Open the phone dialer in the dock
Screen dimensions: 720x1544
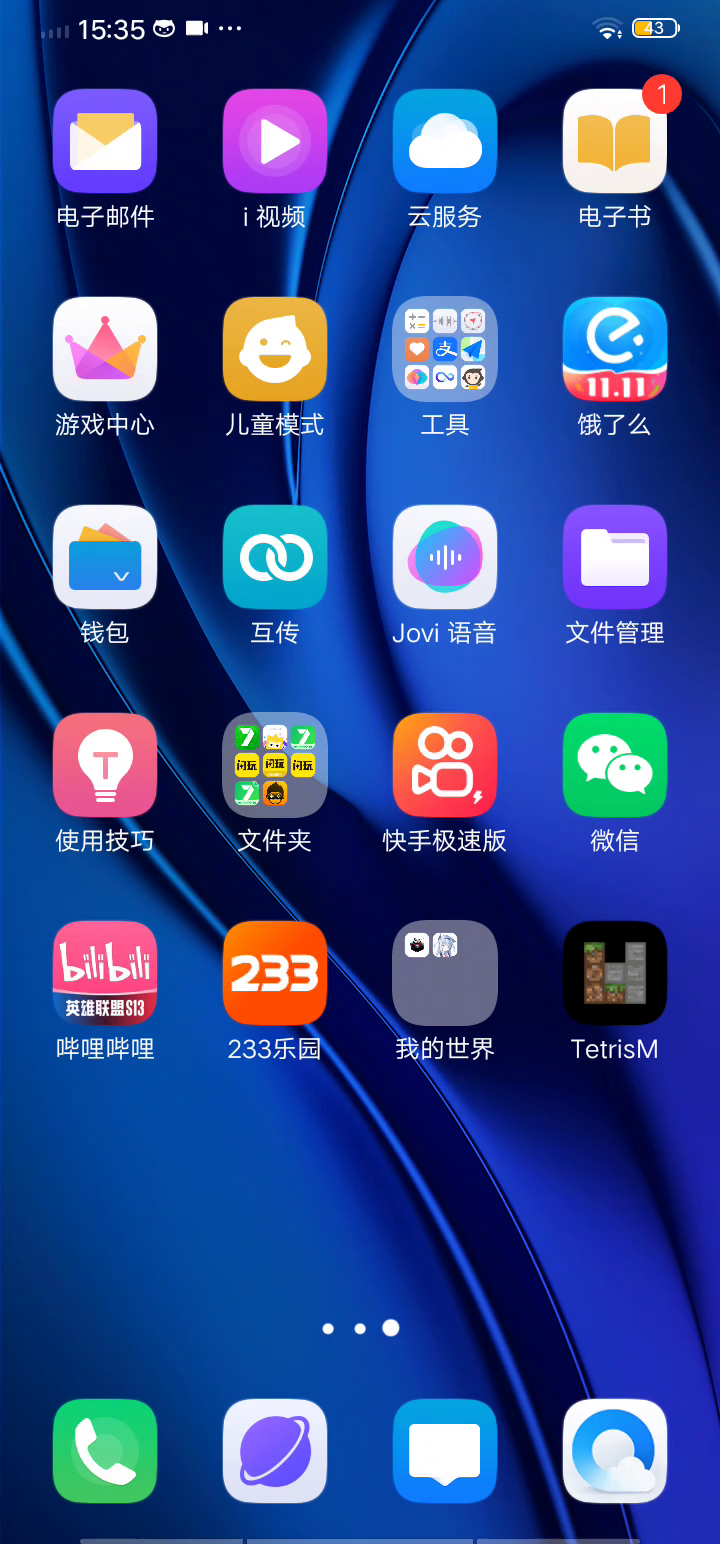pos(105,1451)
